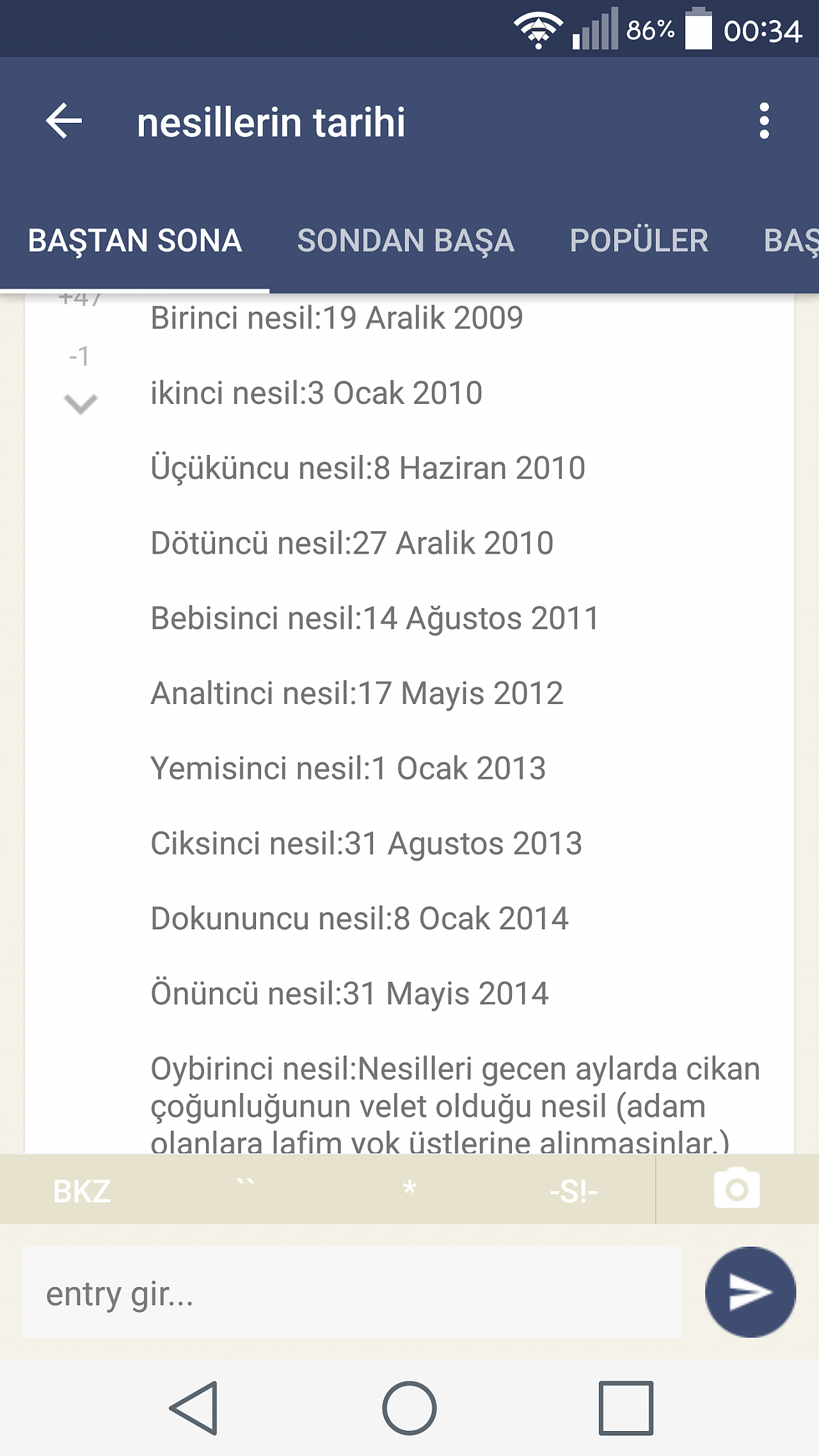The width and height of the screenshot is (819, 1456).
Task: Insert the -S!- spoiler tag
Action: tap(573, 1191)
